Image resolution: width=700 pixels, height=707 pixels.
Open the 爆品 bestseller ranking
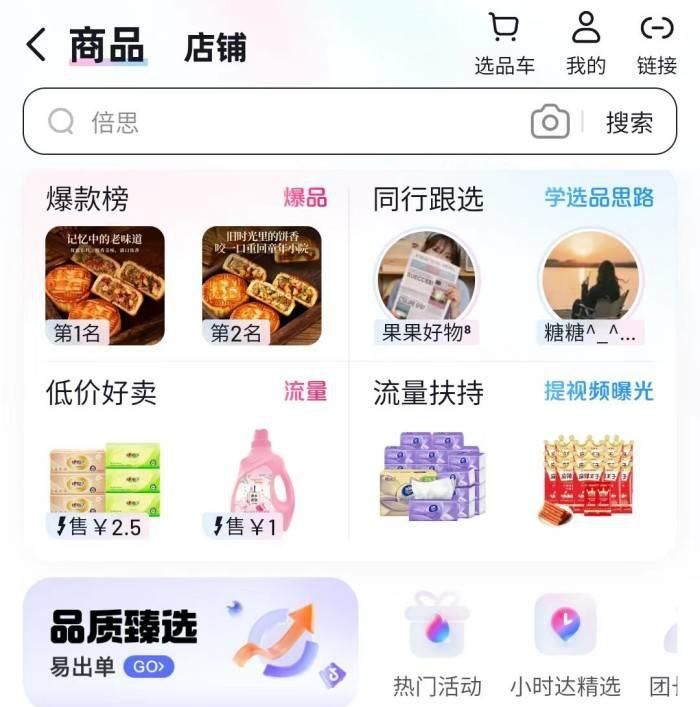305,197
